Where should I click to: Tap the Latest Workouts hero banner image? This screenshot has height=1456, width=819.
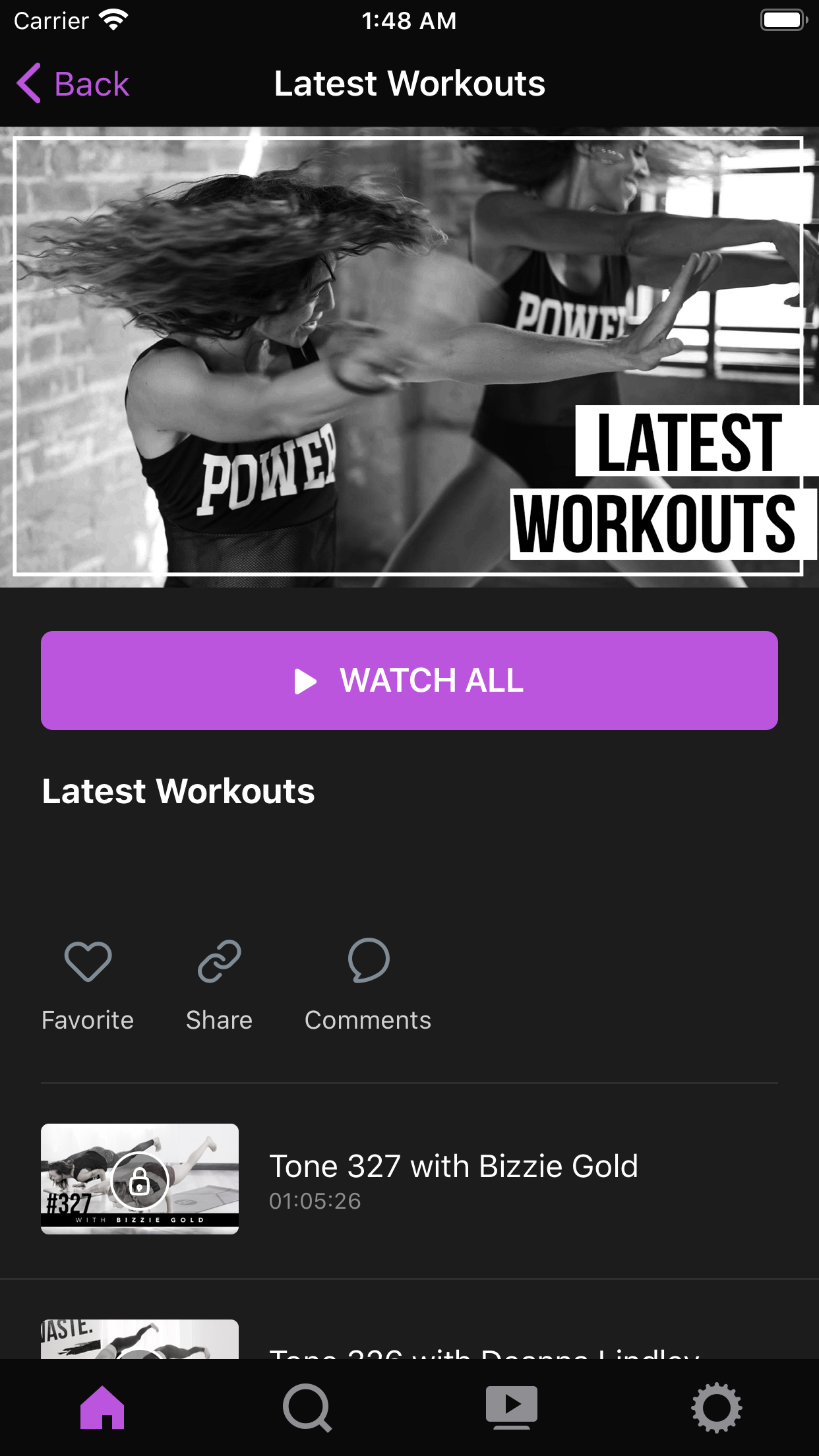pyautogui.click(x=409, y=359)
